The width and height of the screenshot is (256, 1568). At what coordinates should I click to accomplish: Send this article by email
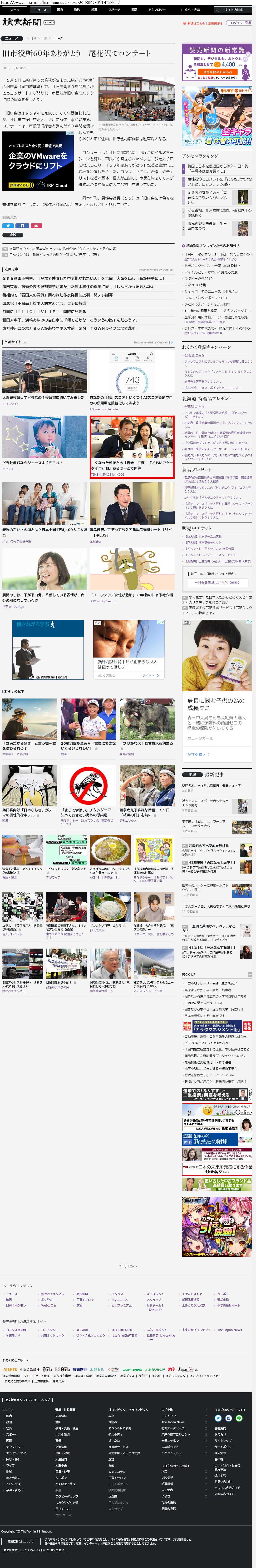coord(36,225)
